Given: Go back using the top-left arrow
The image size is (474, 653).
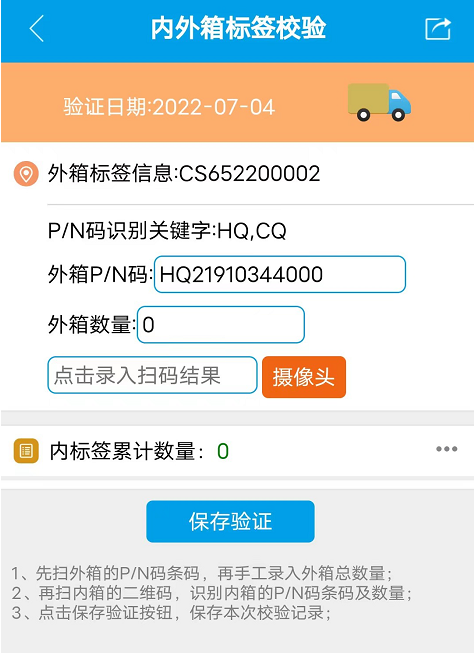Looking at the screenshot, I should [37, 29].
